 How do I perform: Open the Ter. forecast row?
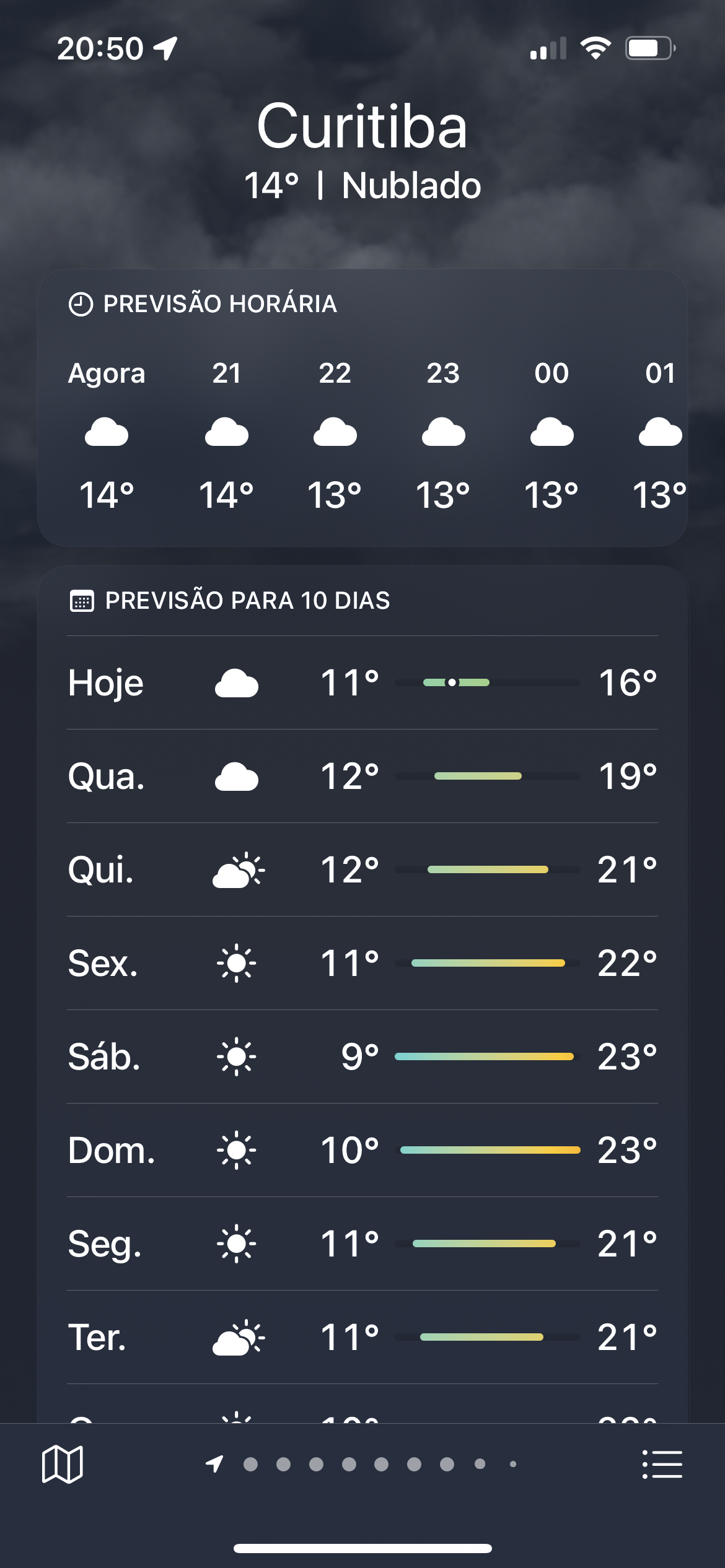pyautogui.click(x=362, y=1337)
